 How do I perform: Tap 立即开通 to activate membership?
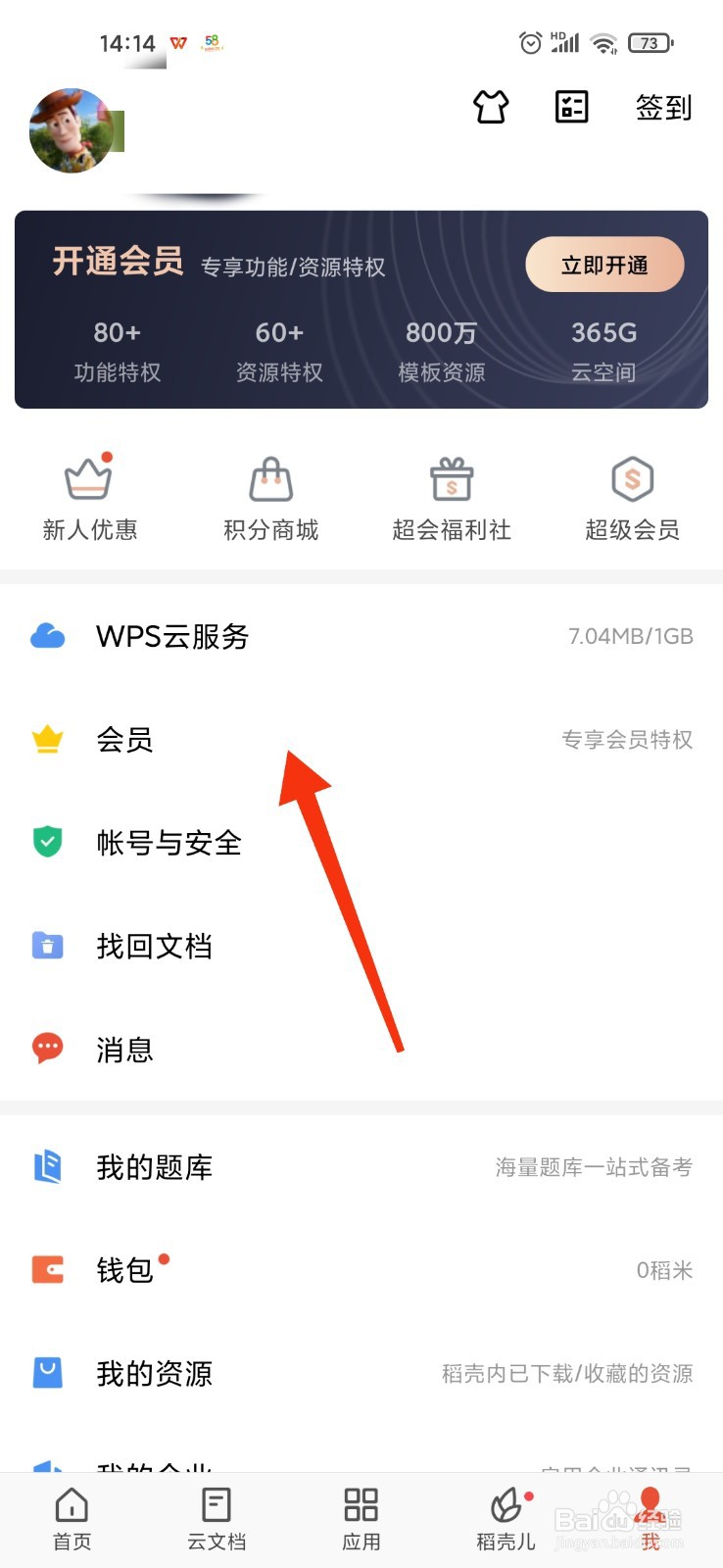604,264
